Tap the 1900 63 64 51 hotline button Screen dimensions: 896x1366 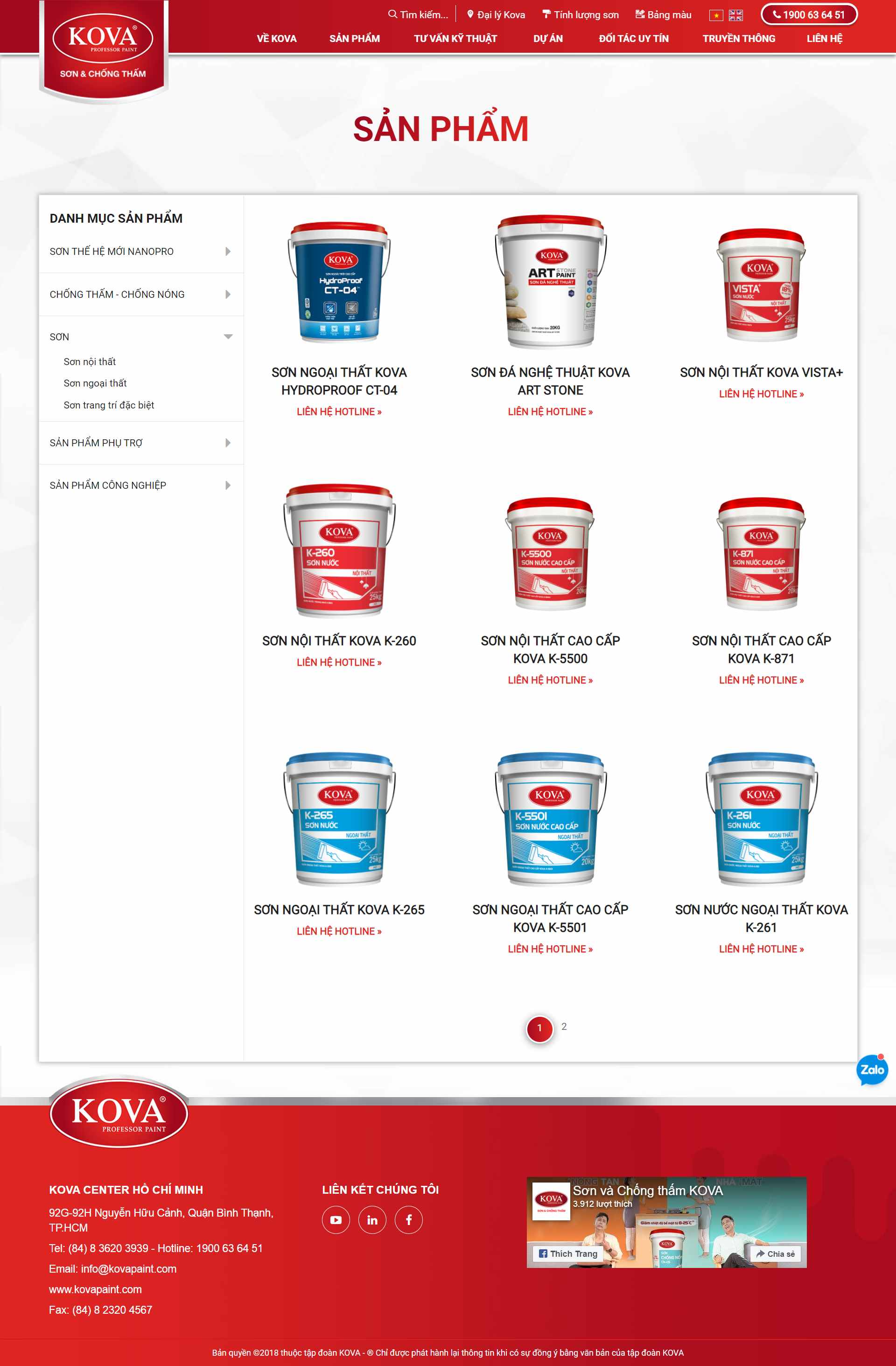coord(809,15)
